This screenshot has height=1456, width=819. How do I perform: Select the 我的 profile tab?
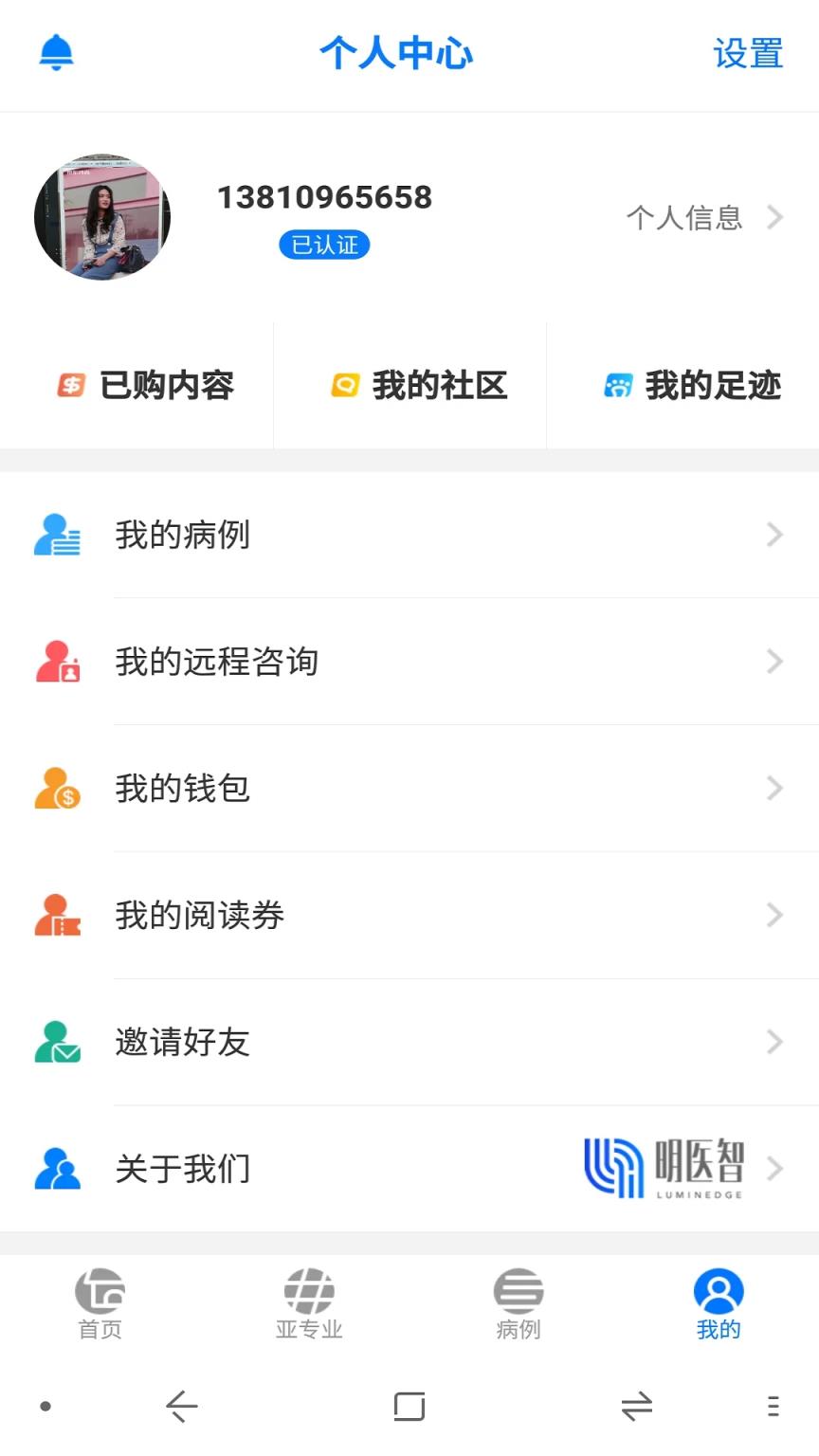click(718, 1303)
